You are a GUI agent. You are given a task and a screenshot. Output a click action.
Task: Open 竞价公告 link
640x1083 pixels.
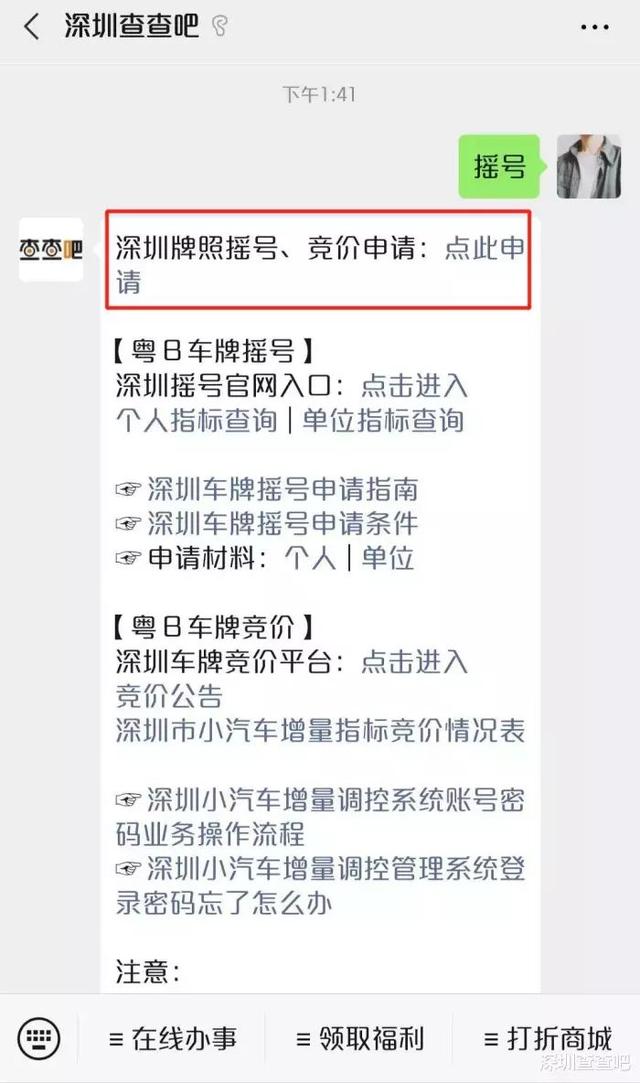tap(169, 696)
